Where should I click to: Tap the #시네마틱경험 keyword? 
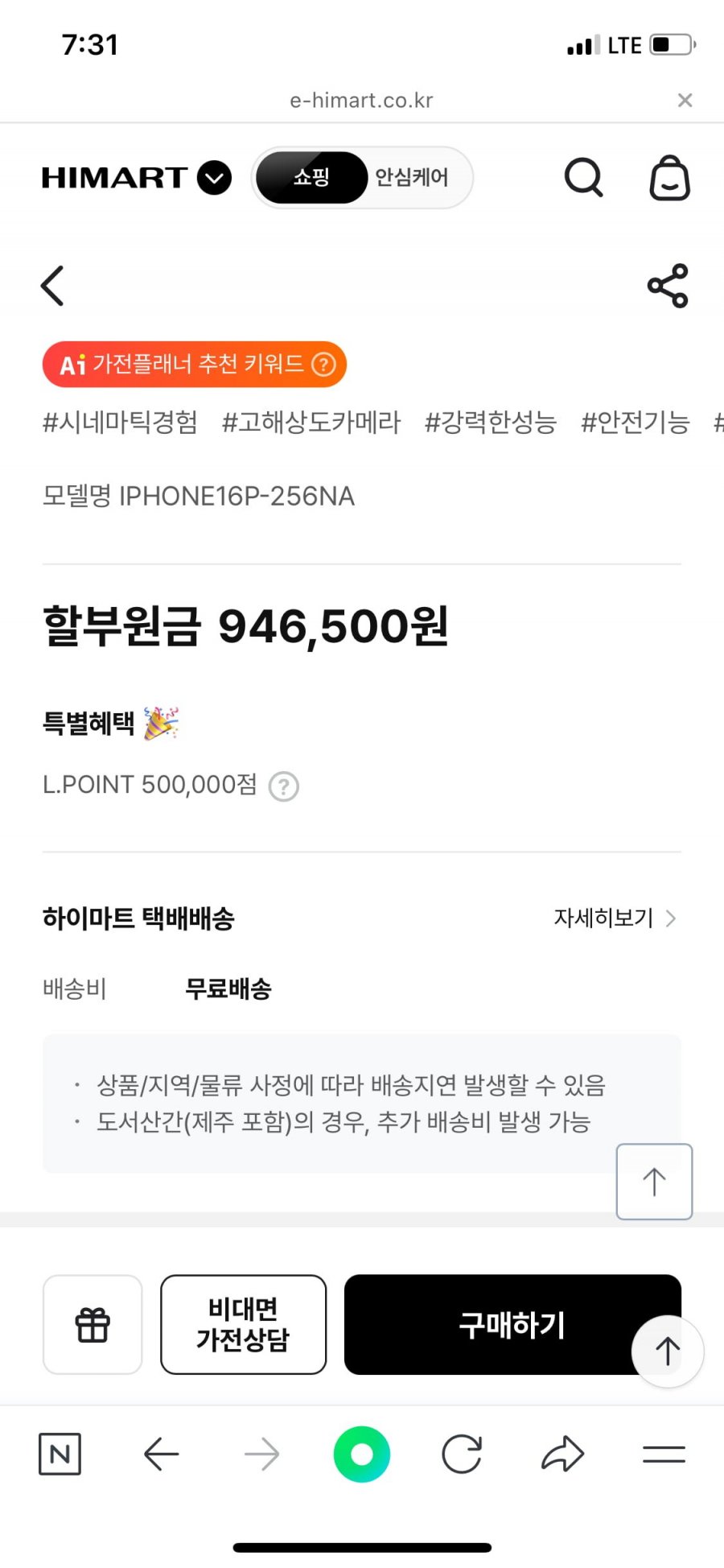click(x=120, y=422)
